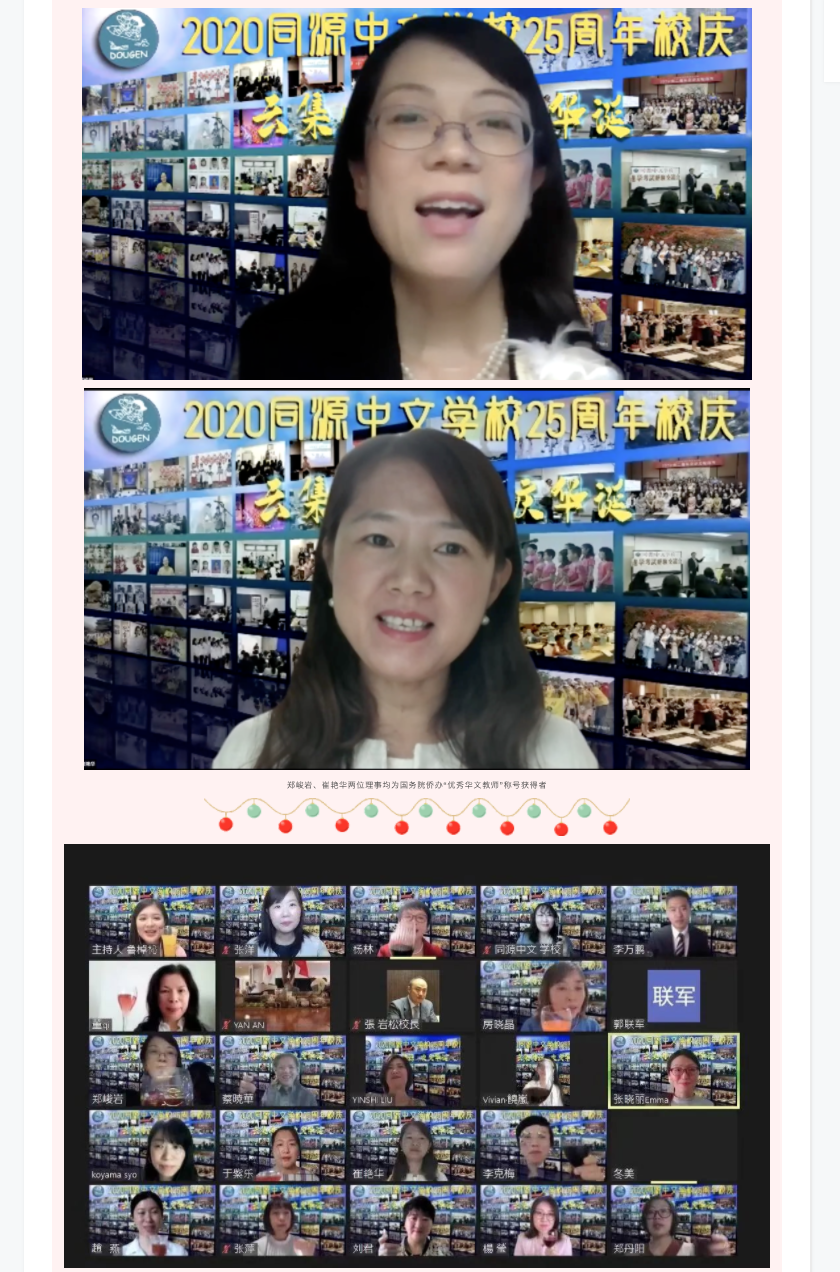Open the photo of the woman wearing glasses
Image resolution: width=840 pixels, height=1272 pixels.
[x=417, y=194]
